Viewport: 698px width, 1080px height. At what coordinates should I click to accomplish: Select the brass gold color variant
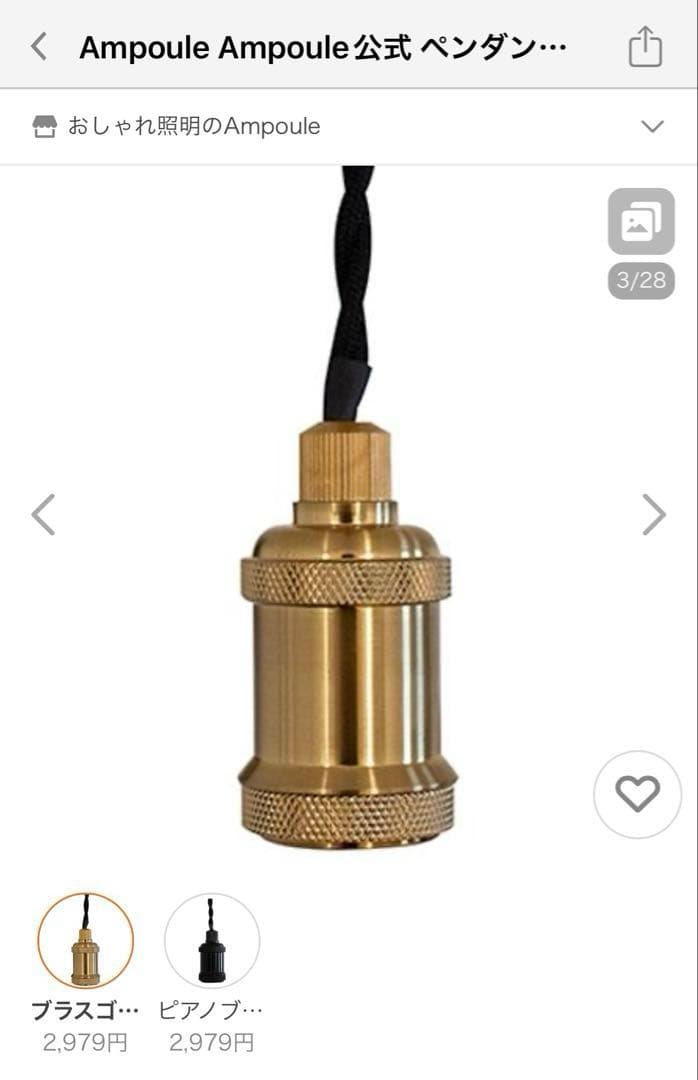pyautogui.click(x=85, y=941)
